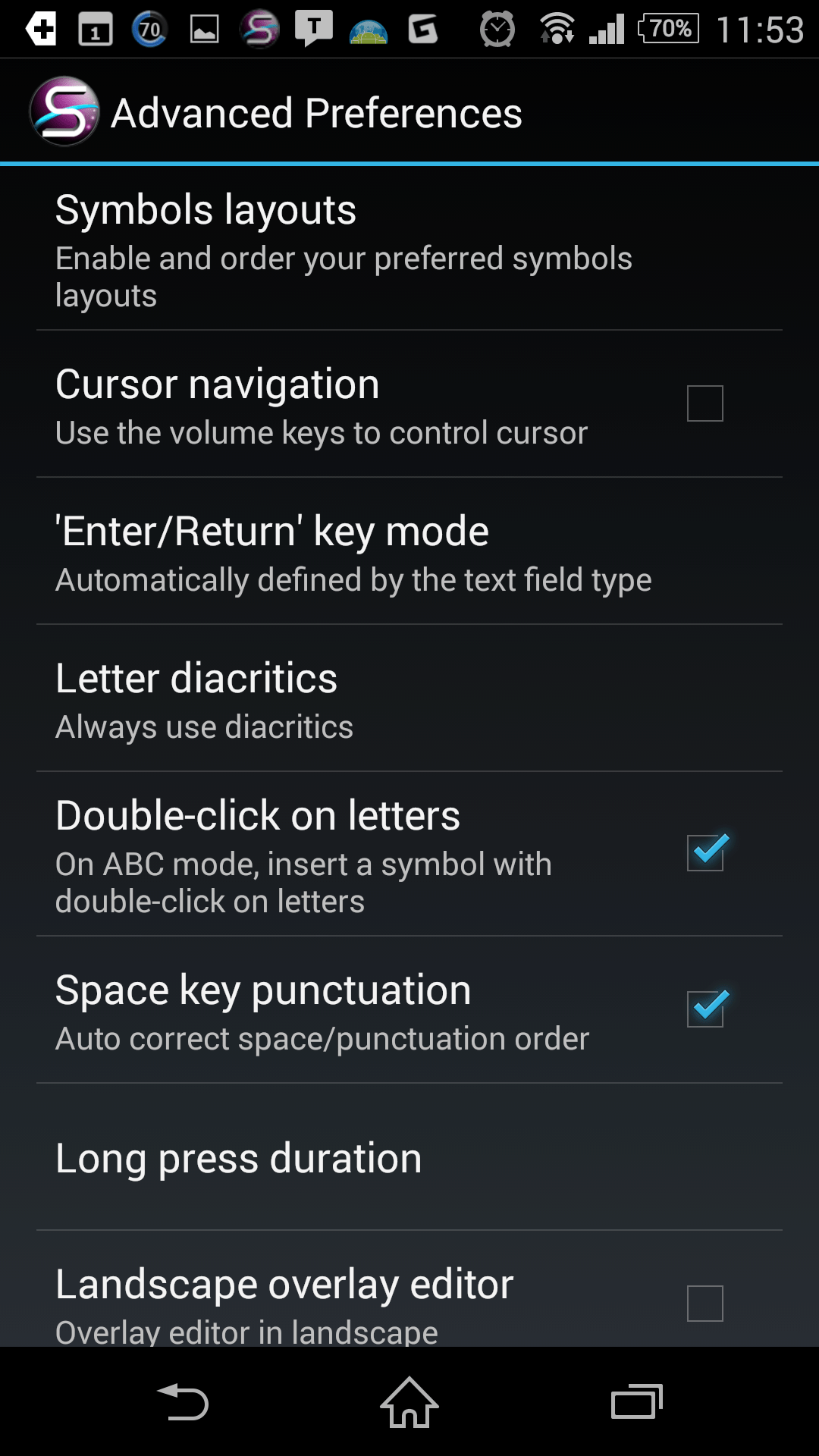819x1456 pixels.
Task: Tap the system back button
Action: tap(183, 1402)
